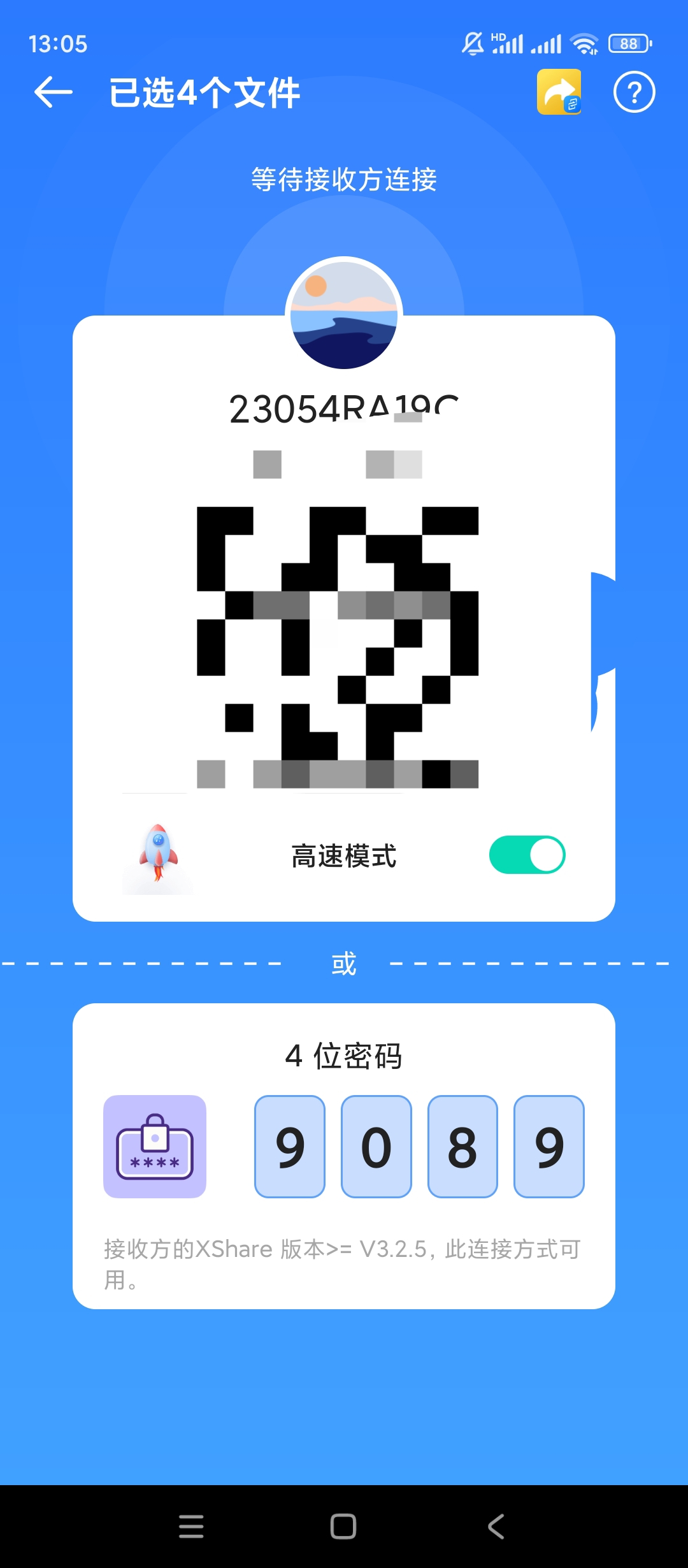Viewport: 688px width, 1568px height.
Task: Toggle high speed mode off
Action: (527, 854)
